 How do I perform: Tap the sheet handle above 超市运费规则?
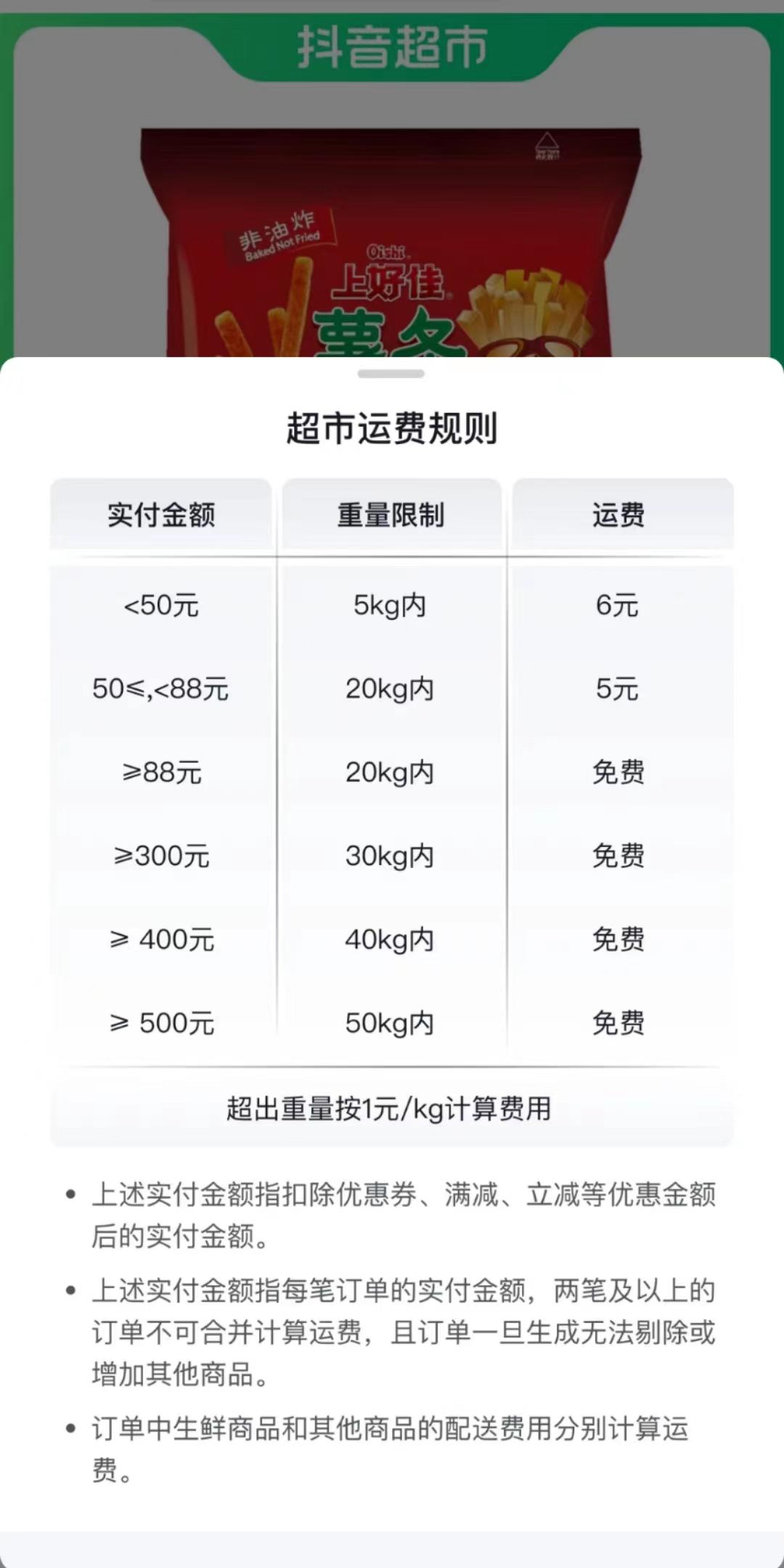(391, 374)
